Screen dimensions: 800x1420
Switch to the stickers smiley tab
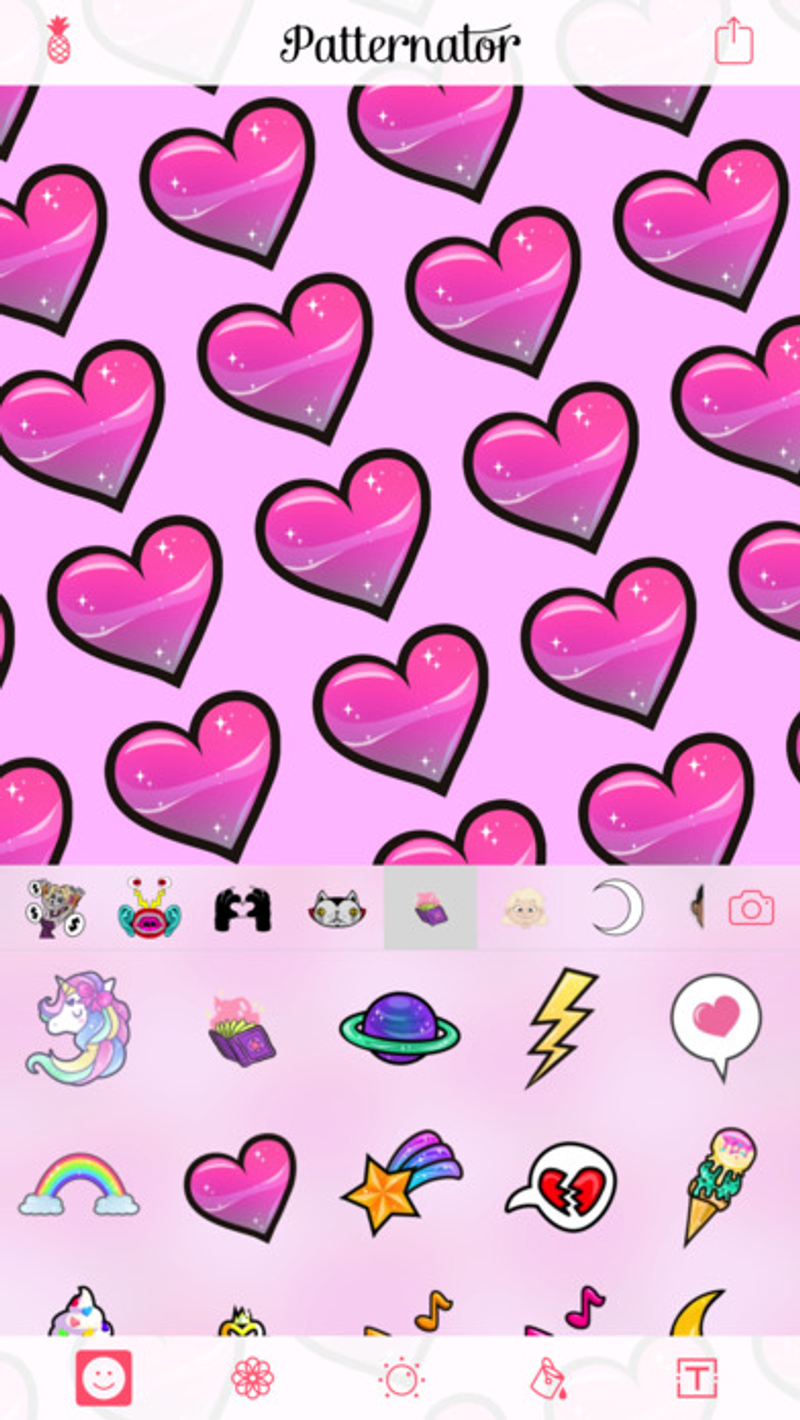(x=104, y=1379)
